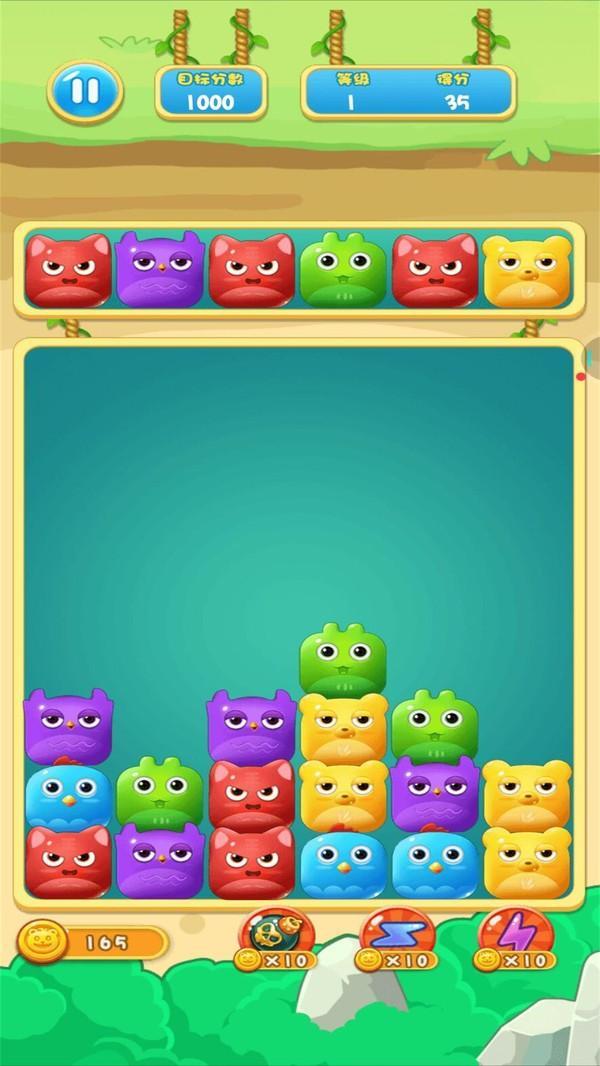Activate the purple lightning power-up
This screenshot has height=1066, width=600.
click(516, 935)
